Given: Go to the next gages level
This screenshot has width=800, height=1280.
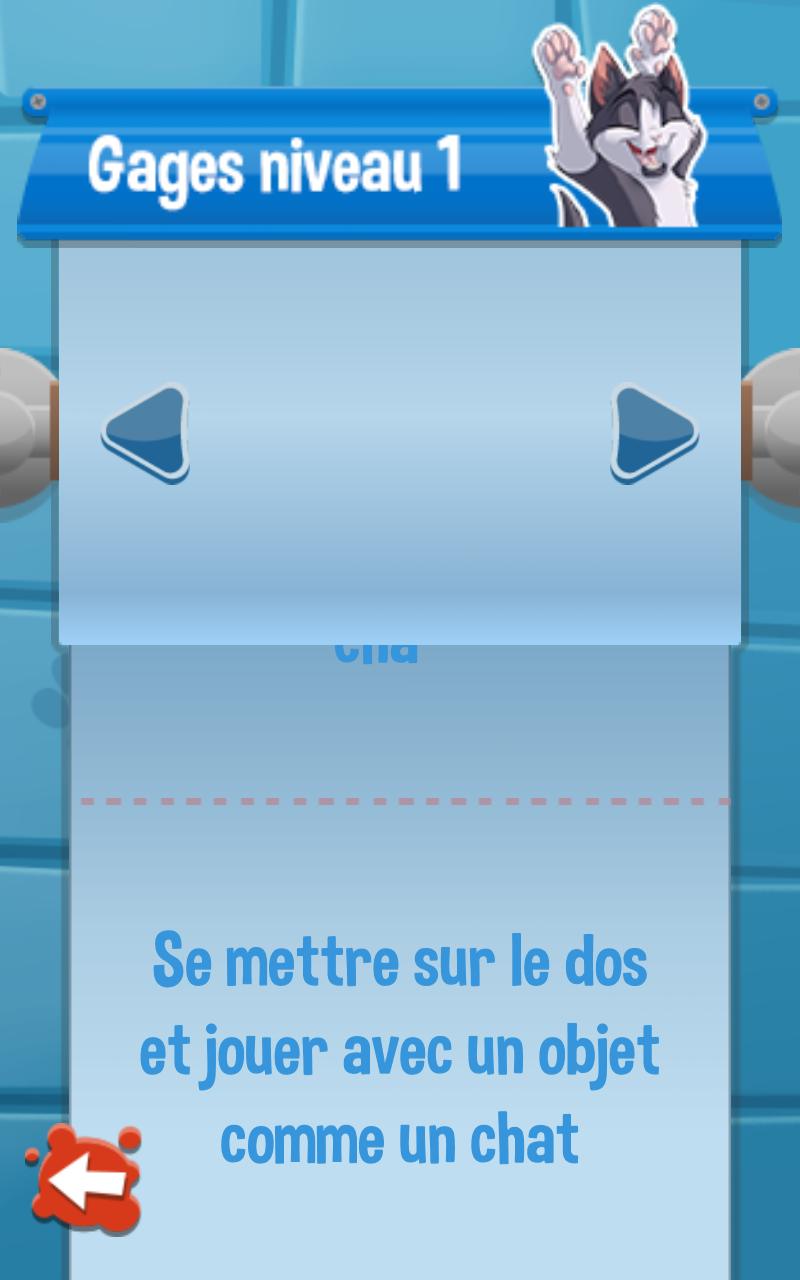Looking at the screenshot, I should (x=652, y=433).
